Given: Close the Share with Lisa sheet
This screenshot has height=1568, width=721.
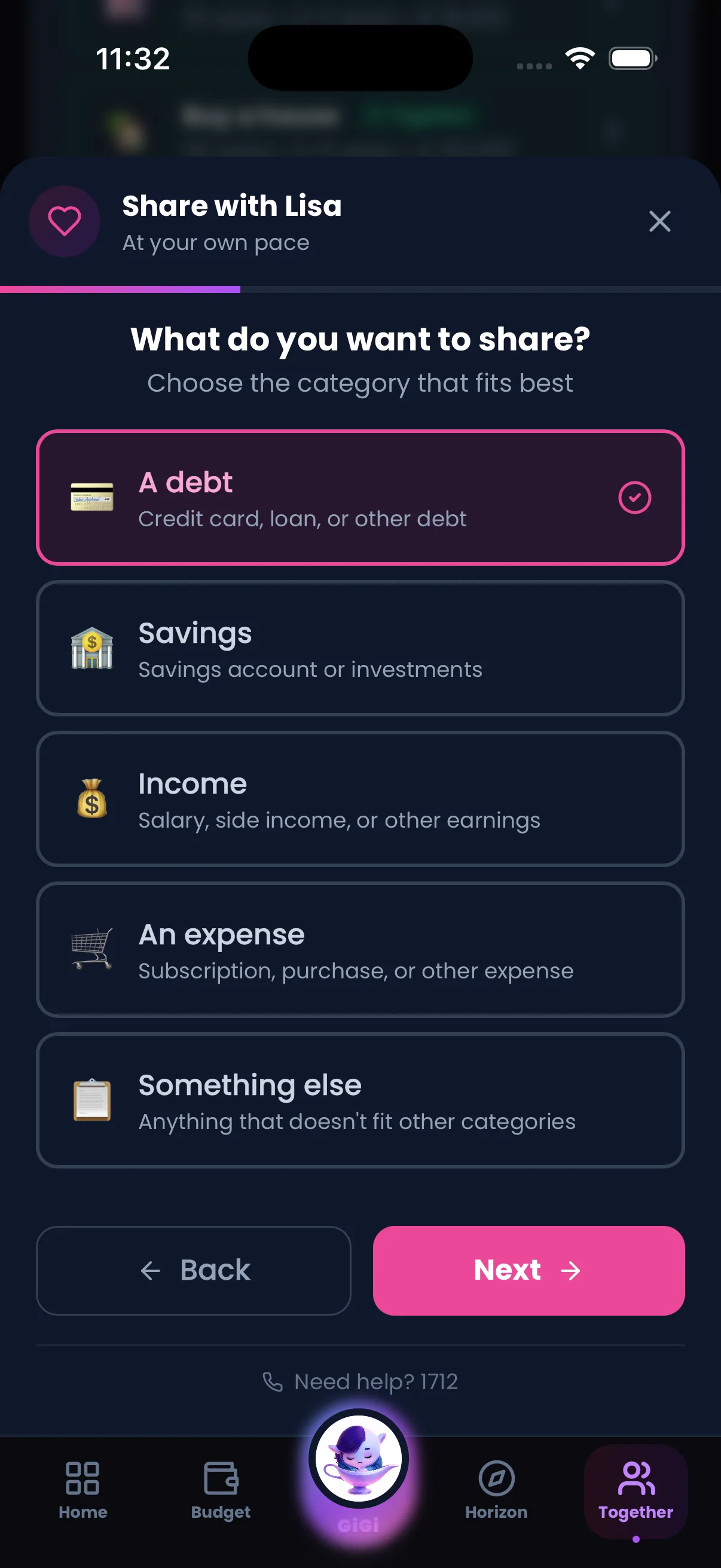Looking at the screenshot, I should point(659,221).
